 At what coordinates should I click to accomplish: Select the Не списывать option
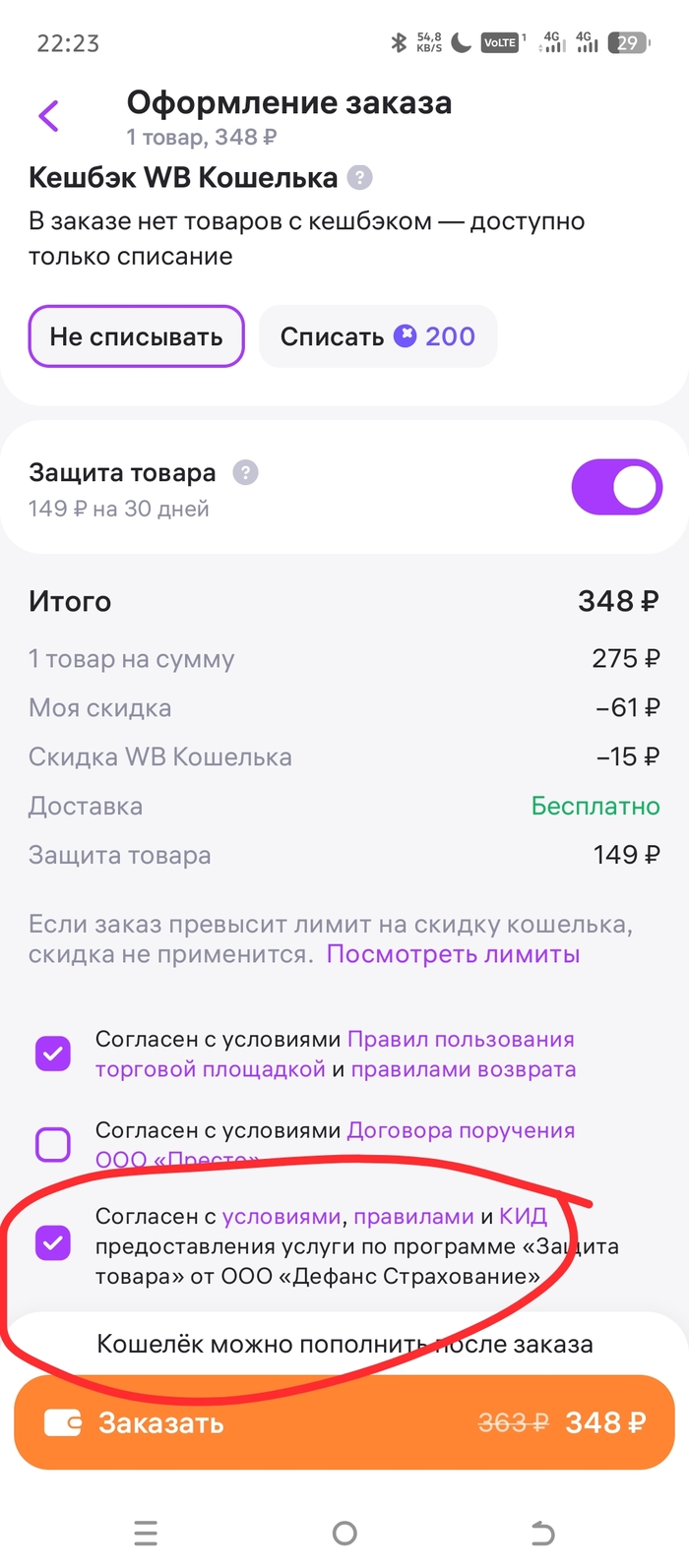[x=136, y=336]
